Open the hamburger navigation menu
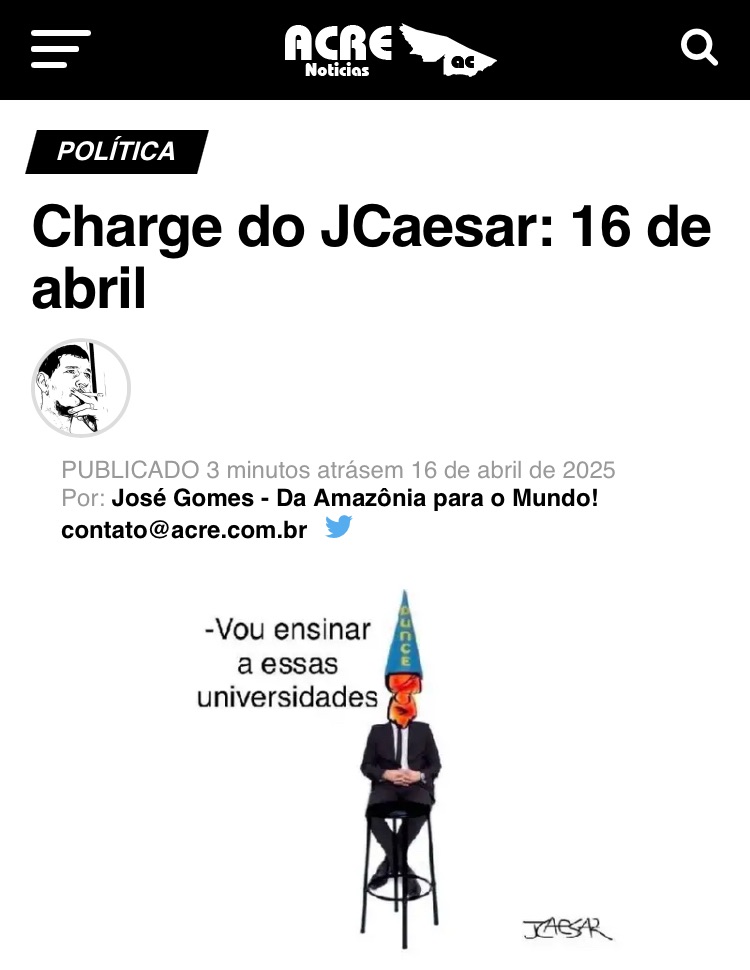 point(60,49)
